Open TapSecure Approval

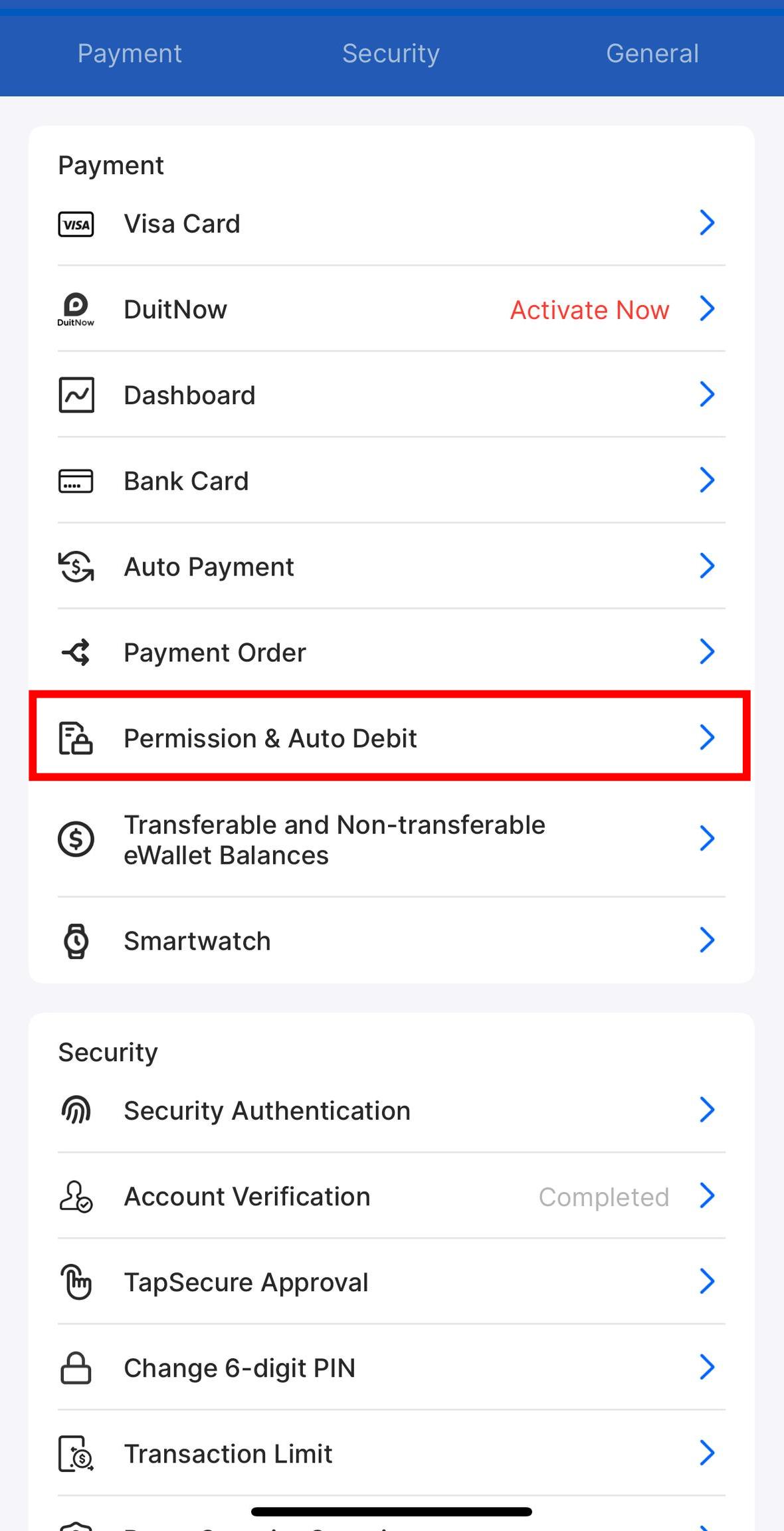391,1282
